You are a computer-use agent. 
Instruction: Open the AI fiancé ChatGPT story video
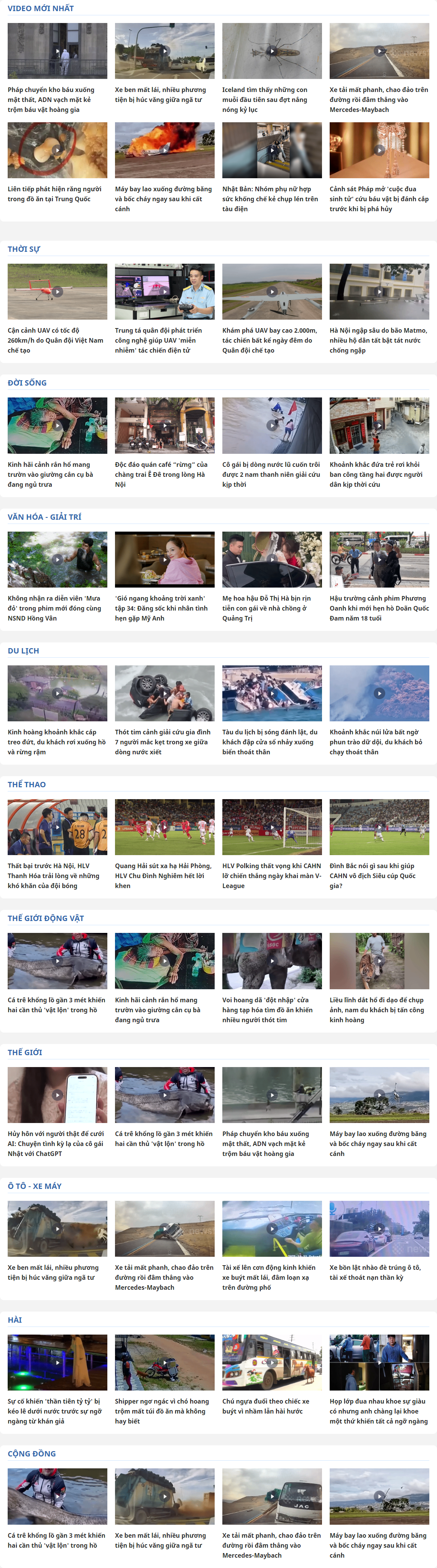pyautogui.click(x=57, y=1095)
